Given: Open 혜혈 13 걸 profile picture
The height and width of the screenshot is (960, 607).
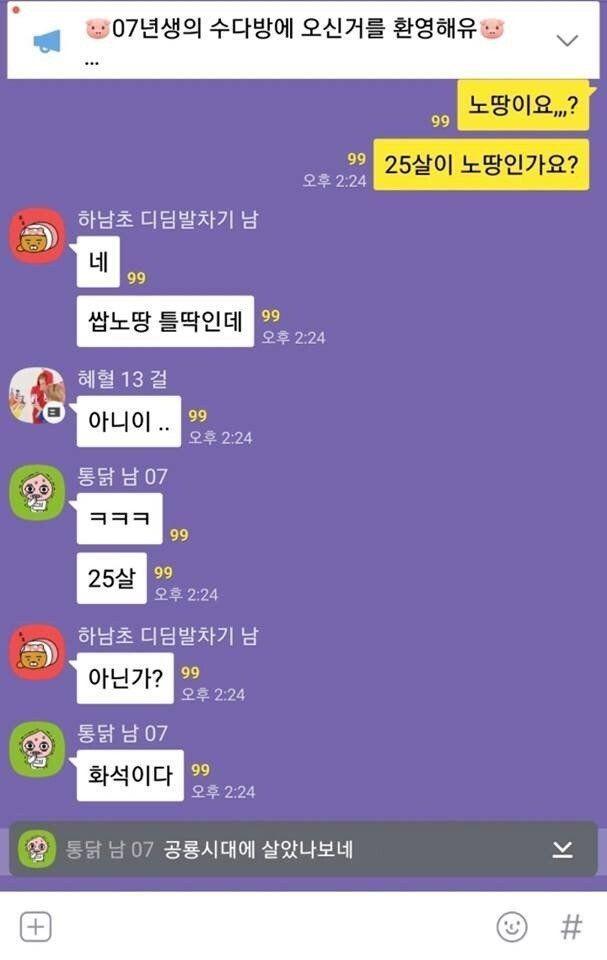Looking at the screenshot, I should (37, 394).
